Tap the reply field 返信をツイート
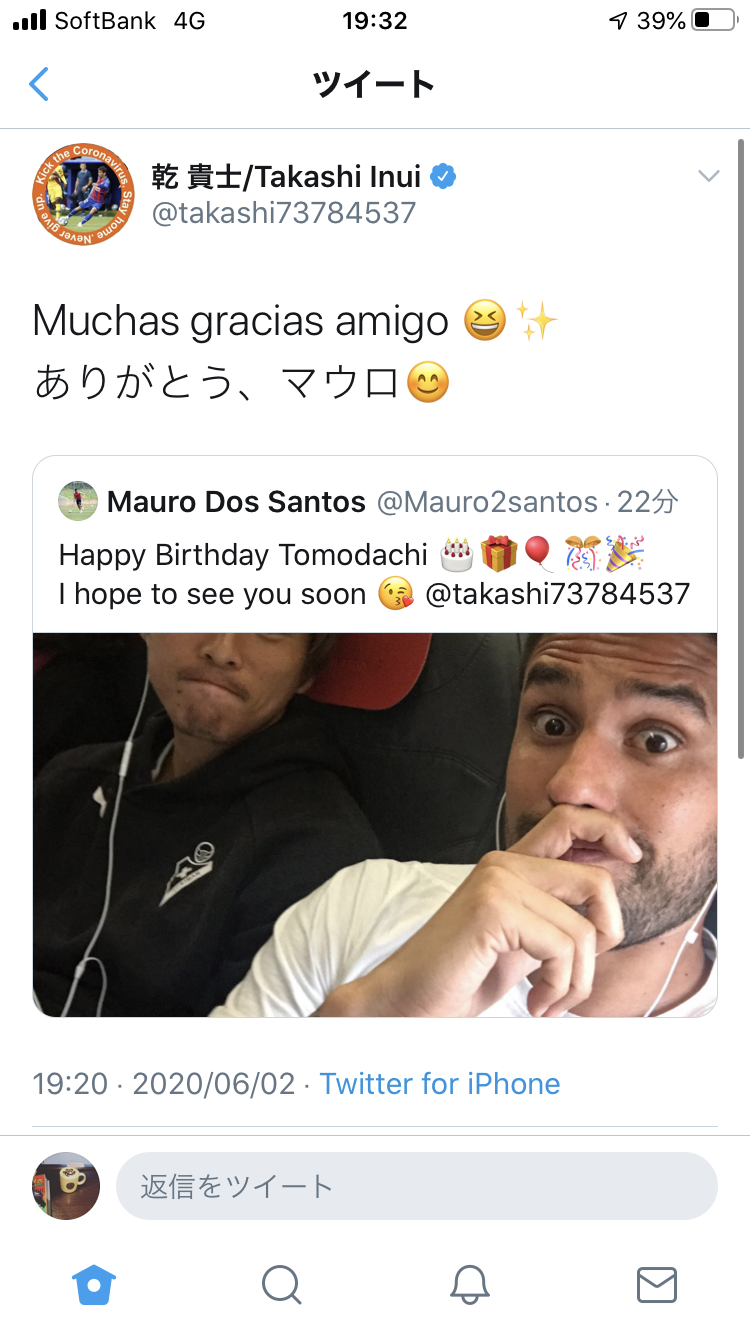750x1334 pixels. [417, 1186]
